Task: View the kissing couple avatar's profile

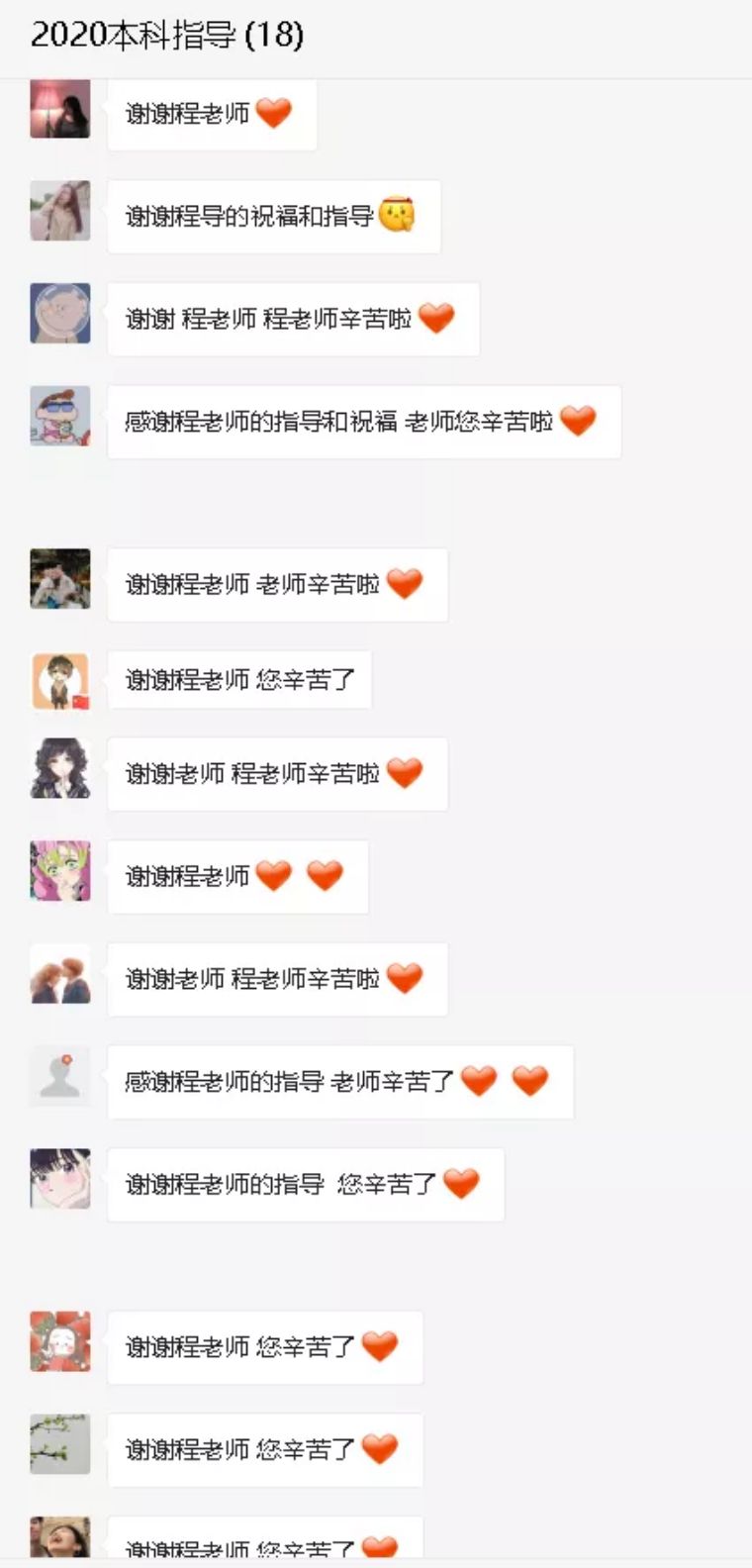Action: tap(60, 974)
